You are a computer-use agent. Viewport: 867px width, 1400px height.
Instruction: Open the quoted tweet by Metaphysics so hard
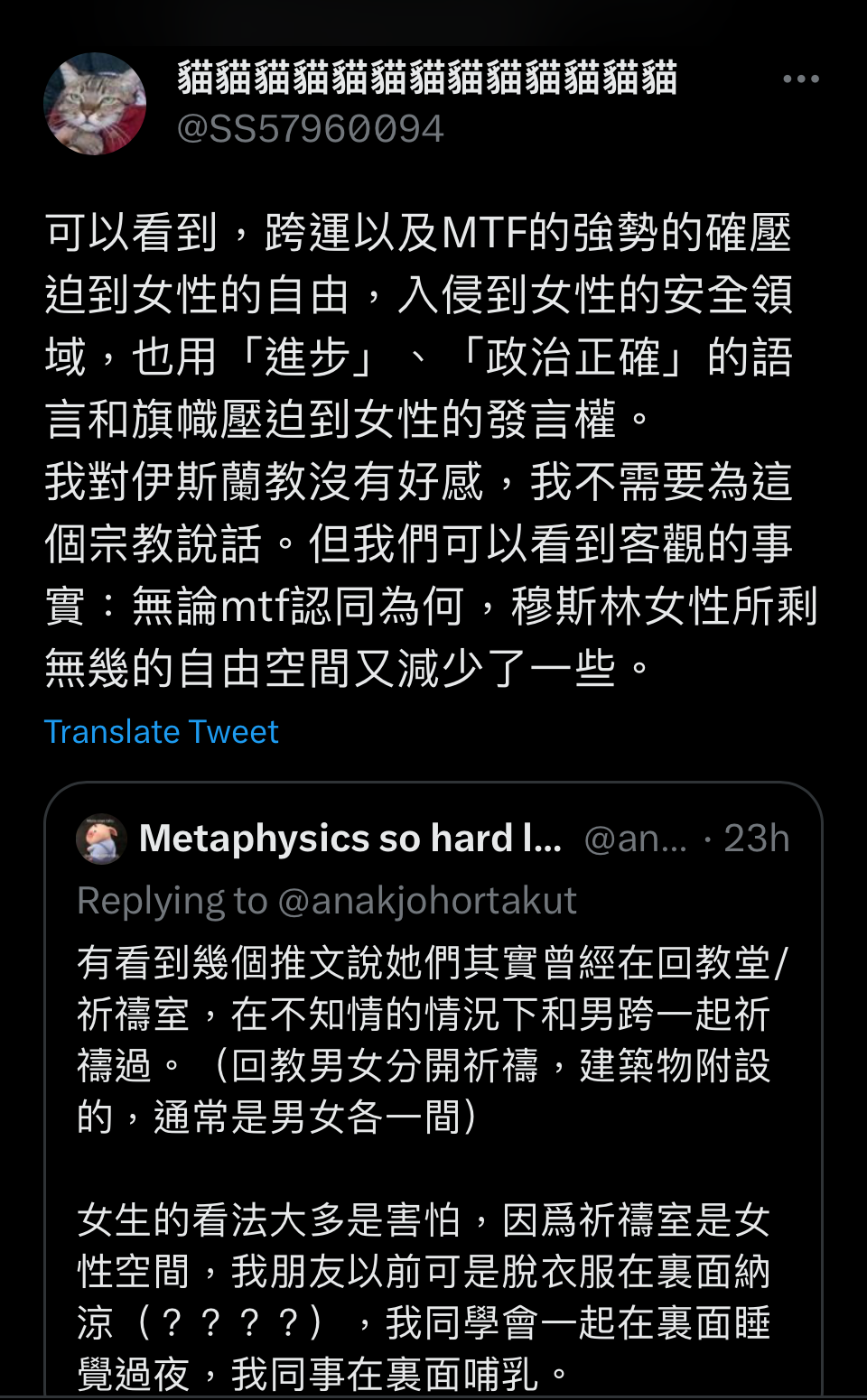(433, 1088)
